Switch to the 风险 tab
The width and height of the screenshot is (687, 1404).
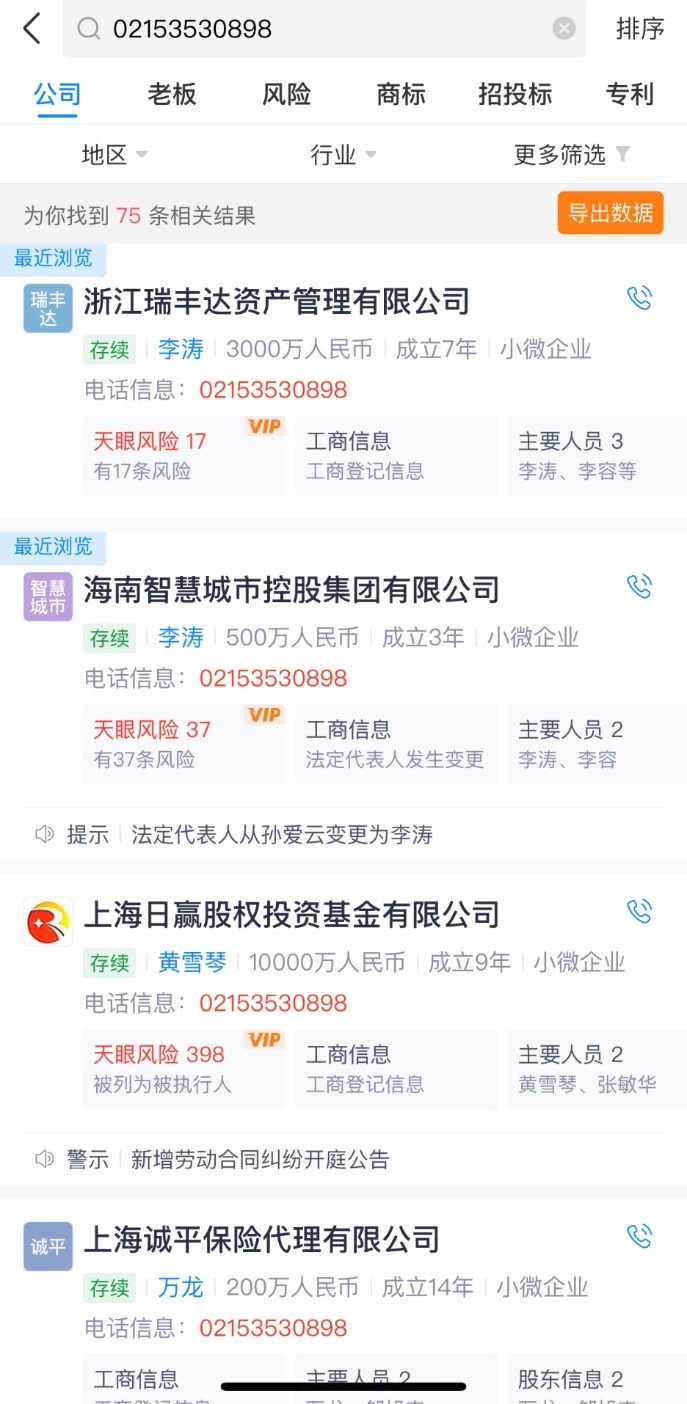pyautogui.click(x=287, y=95)
